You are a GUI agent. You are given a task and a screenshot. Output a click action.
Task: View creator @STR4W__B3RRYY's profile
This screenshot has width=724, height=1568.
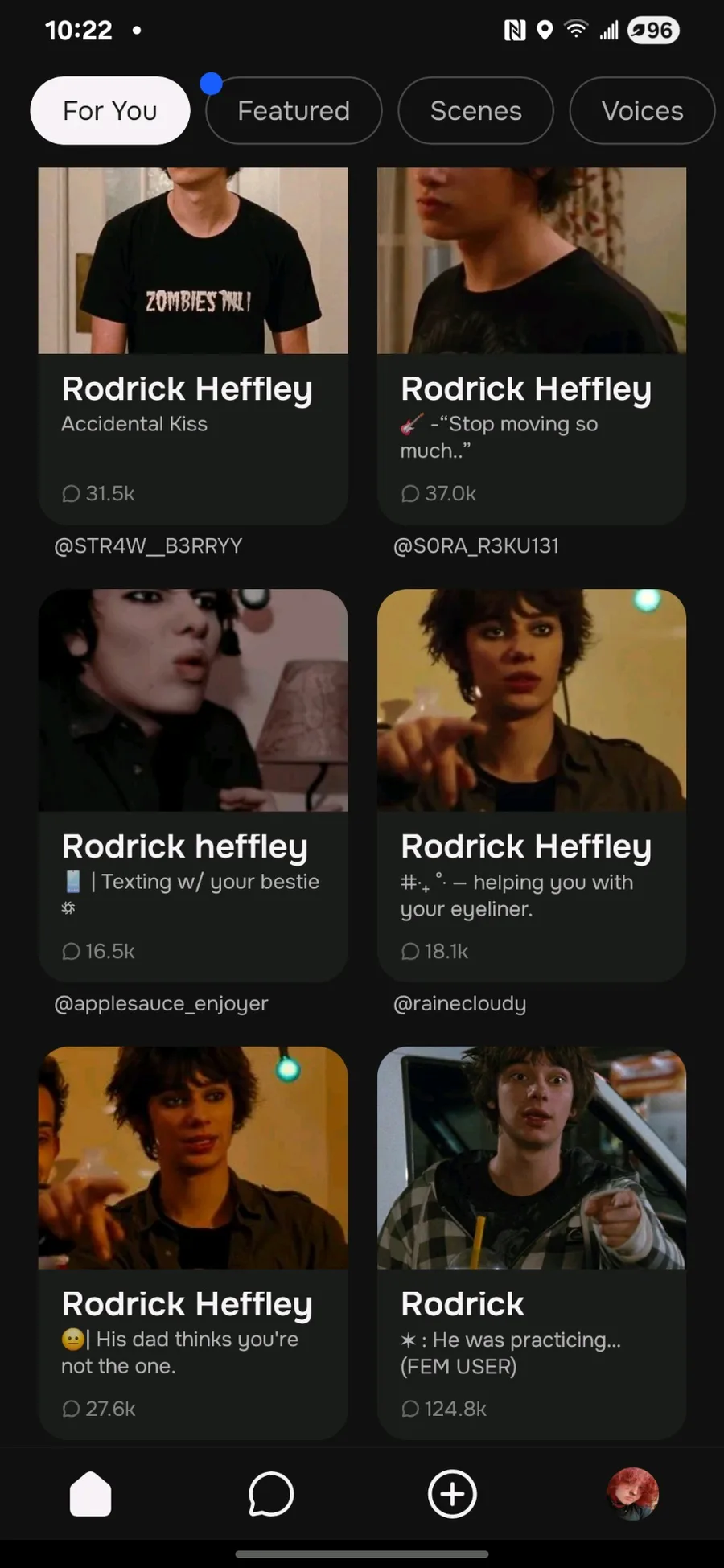(148, 546)
